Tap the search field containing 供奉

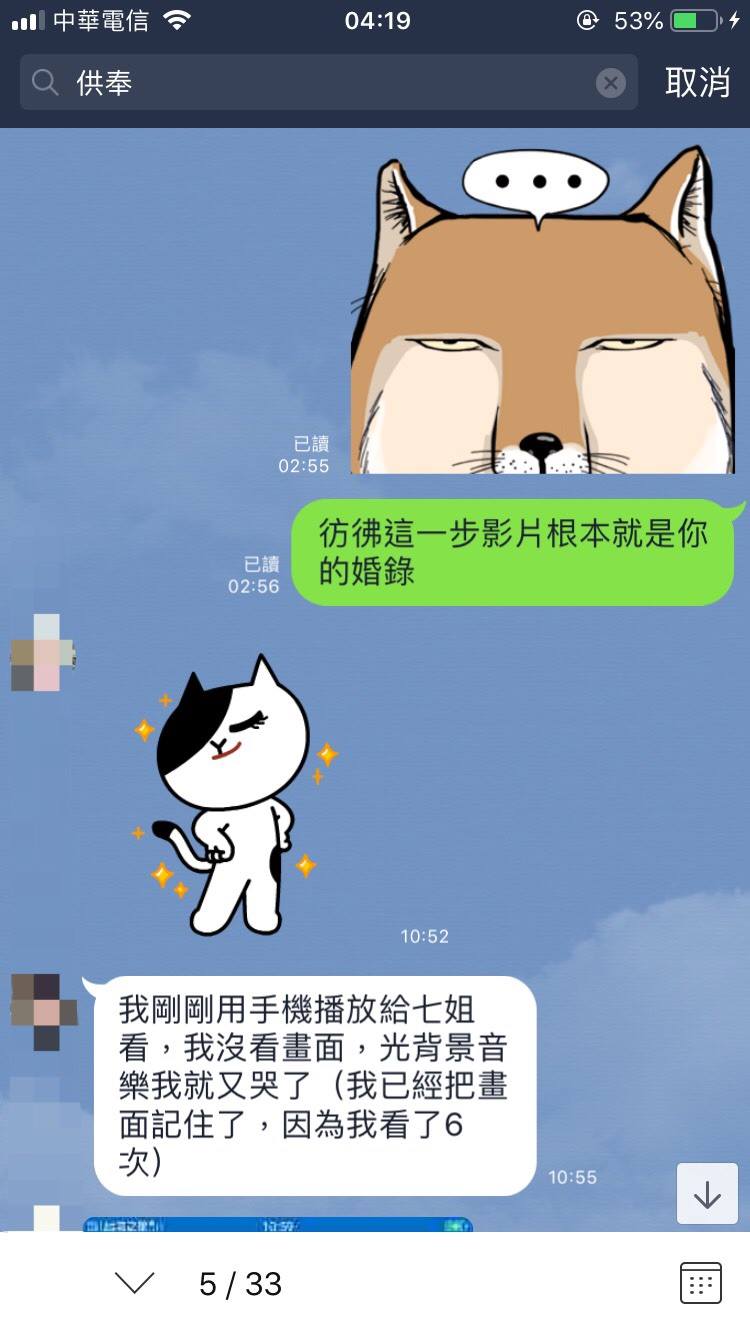coord(320,83)
